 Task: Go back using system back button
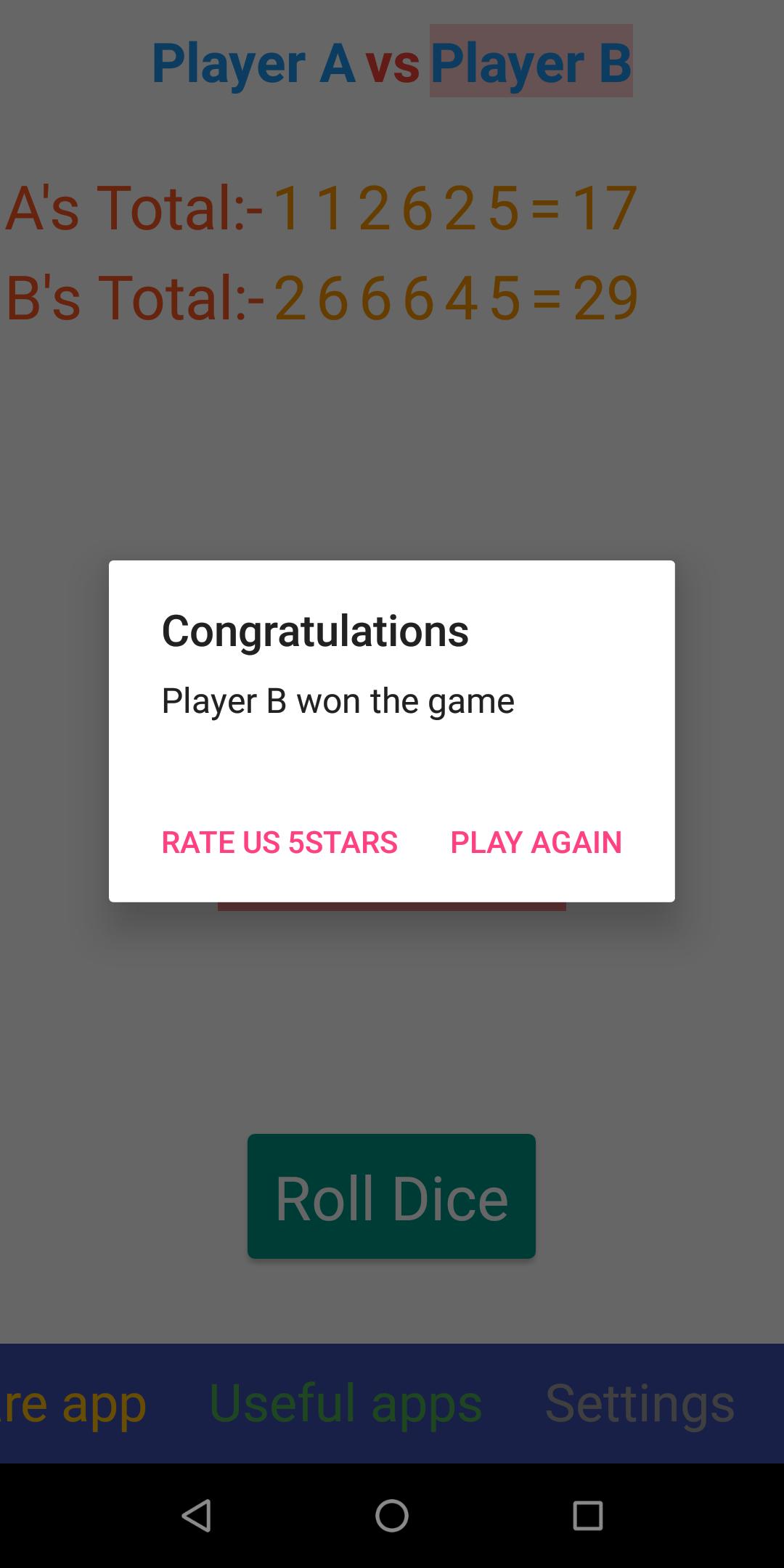[x=196, y=1516]
